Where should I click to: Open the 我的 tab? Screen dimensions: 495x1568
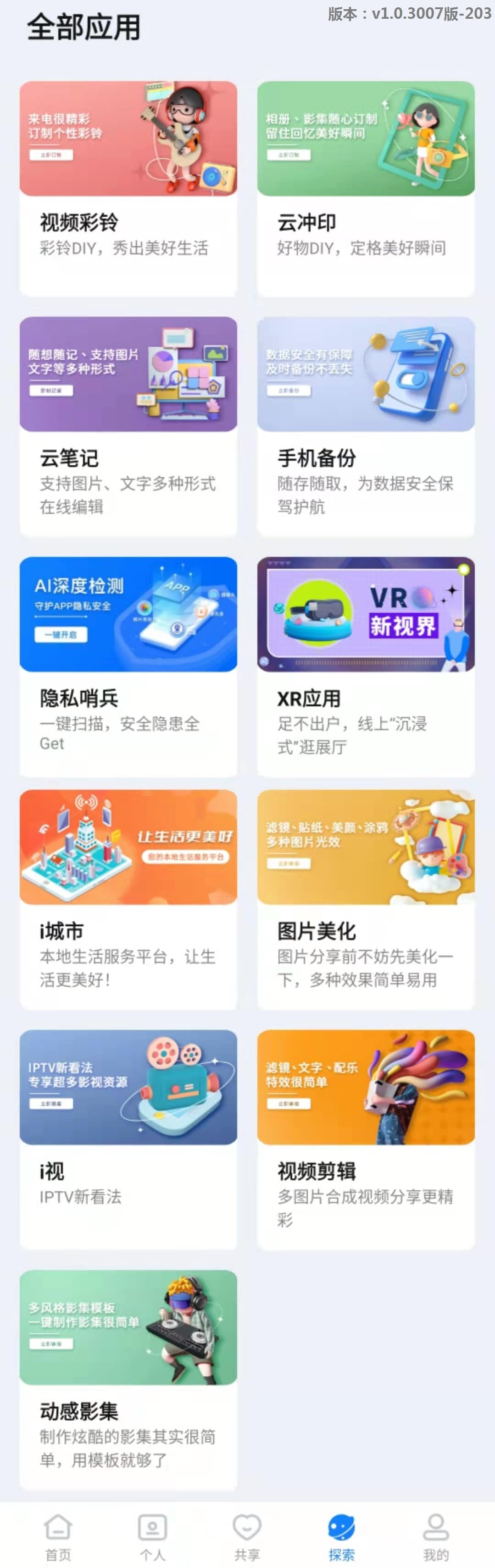pyautogui.click(x=436, y=1537)
